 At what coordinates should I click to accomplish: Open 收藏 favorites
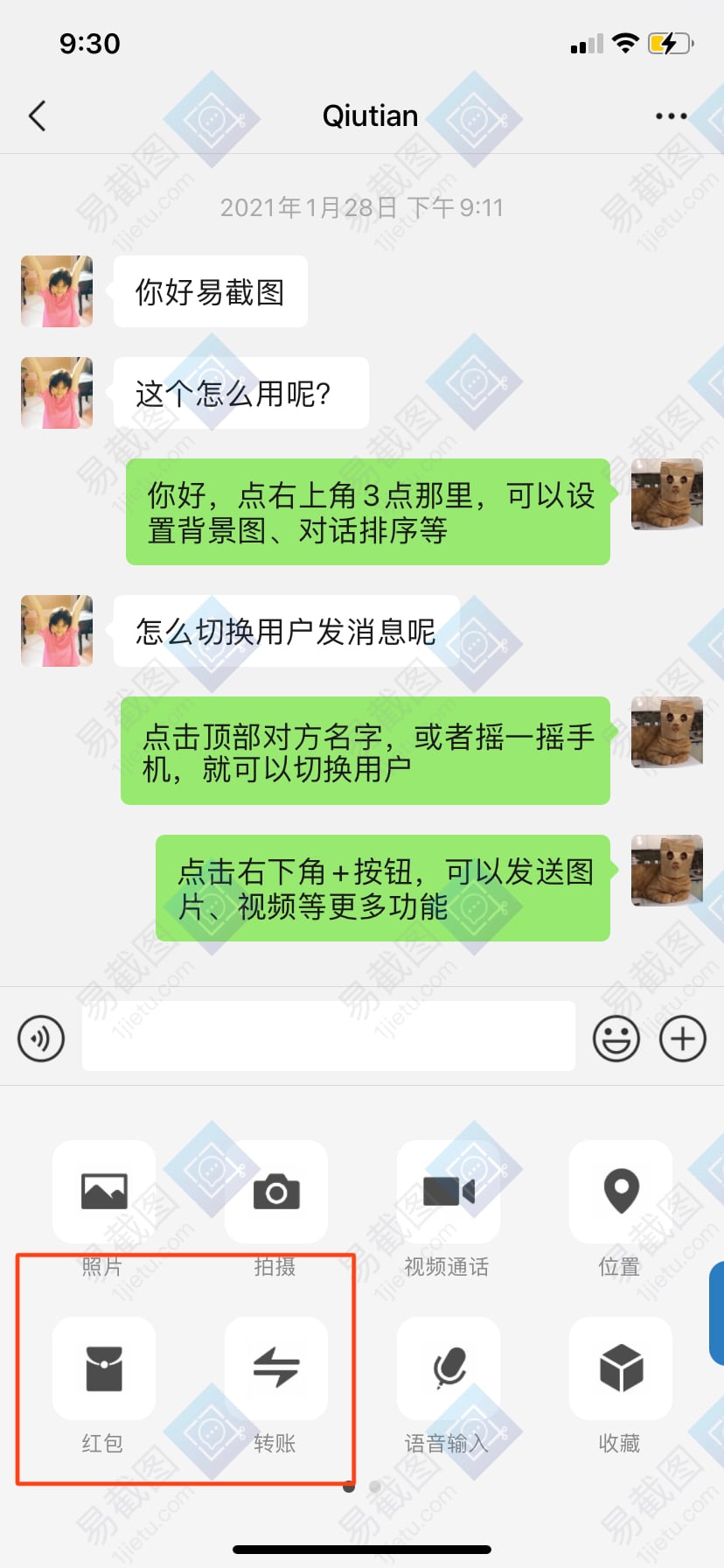620,1368
